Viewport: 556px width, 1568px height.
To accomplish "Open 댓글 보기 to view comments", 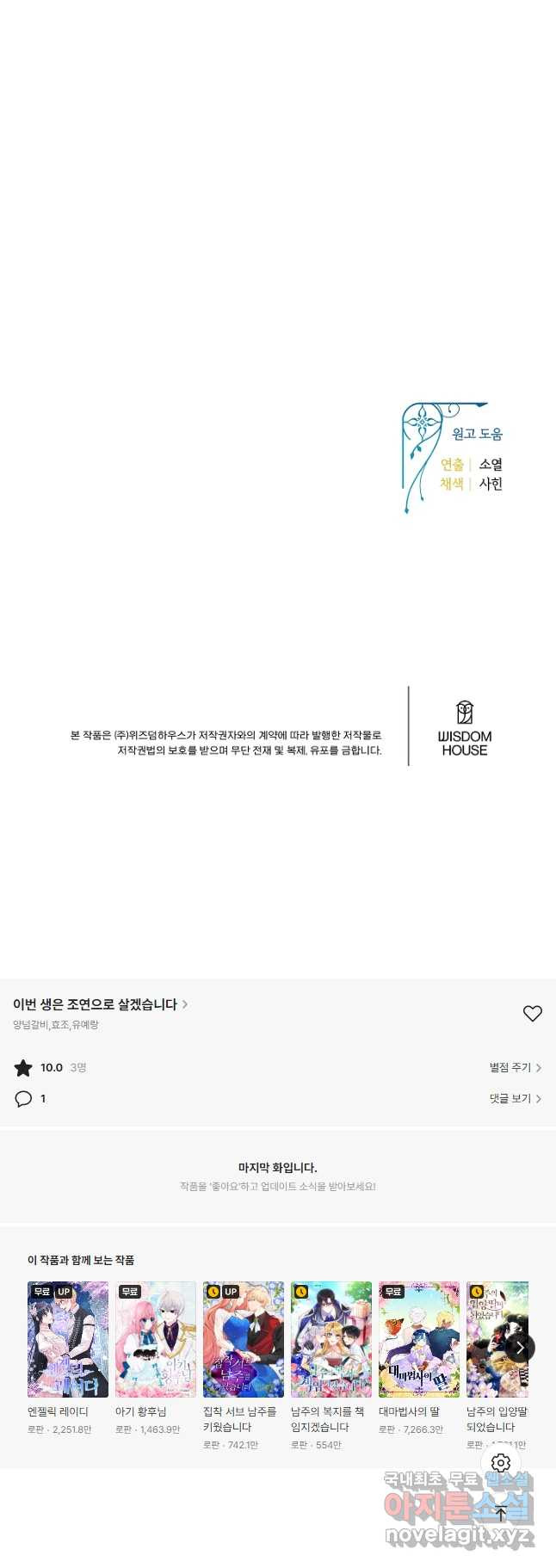I will click(515, 1099).
